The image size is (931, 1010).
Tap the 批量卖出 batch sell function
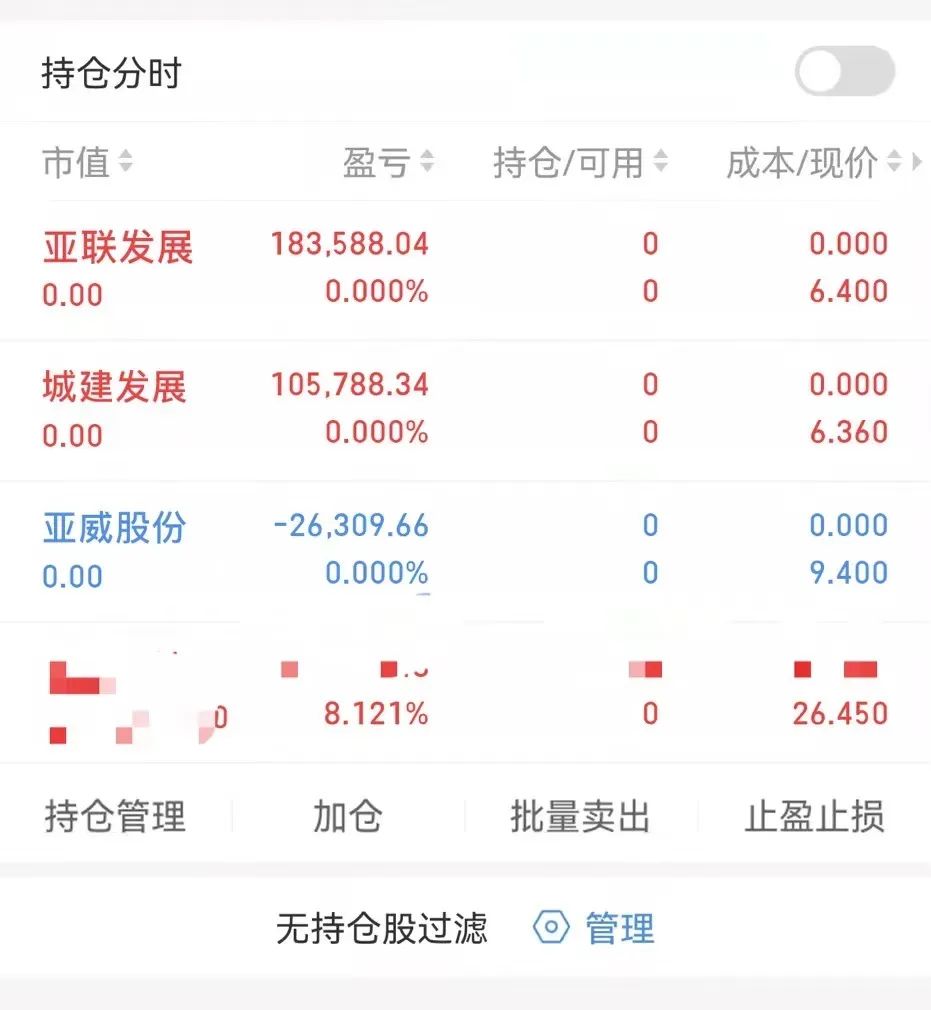coord(578,816)
